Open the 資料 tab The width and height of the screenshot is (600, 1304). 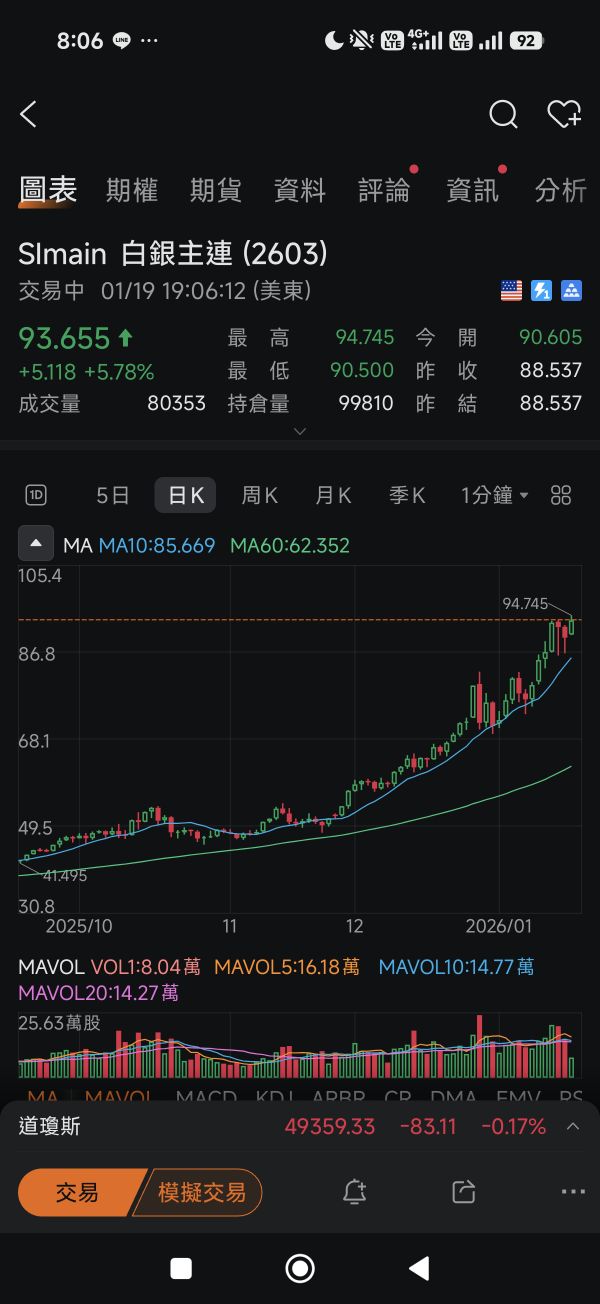tap(300, 191)
